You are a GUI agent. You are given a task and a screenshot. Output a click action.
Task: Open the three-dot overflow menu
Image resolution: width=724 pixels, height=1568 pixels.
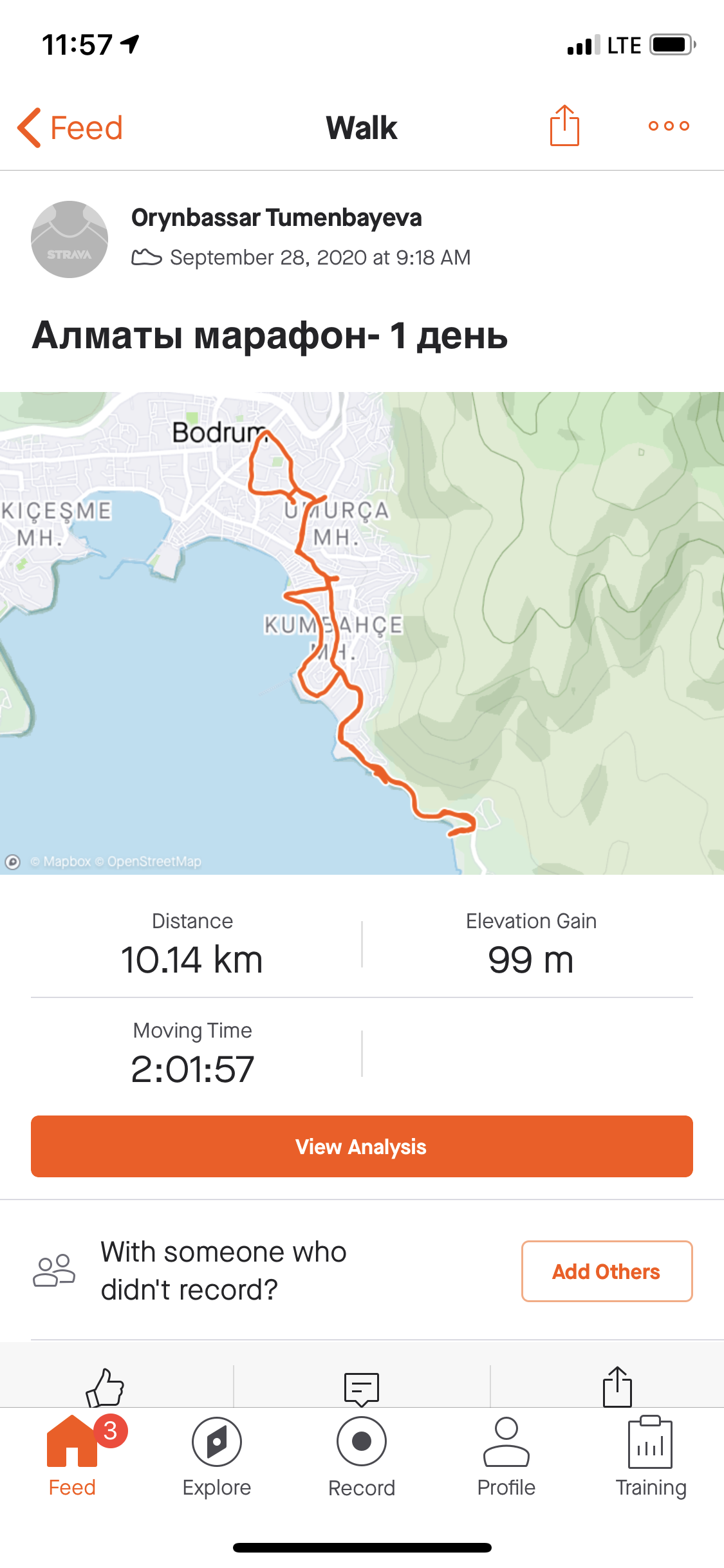pos(669,126)
